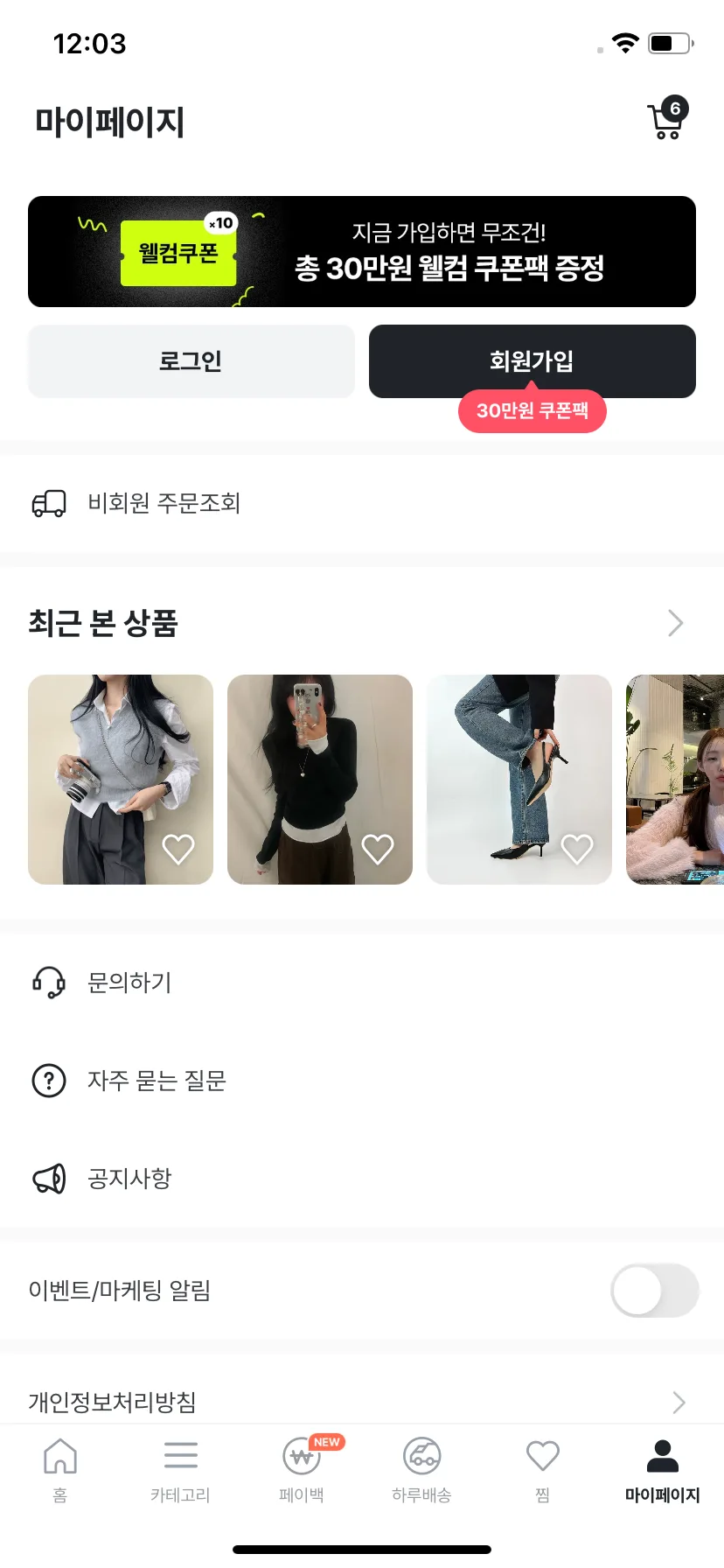
Task: Open the 찜 wishlist tab
Action: (x=542, y=1468)
